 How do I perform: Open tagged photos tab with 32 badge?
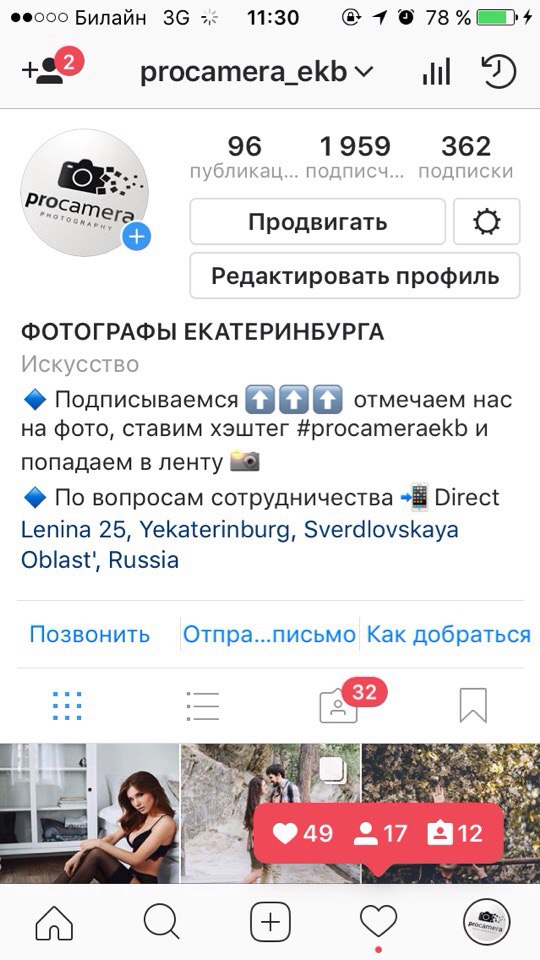[x=339, y=707]
